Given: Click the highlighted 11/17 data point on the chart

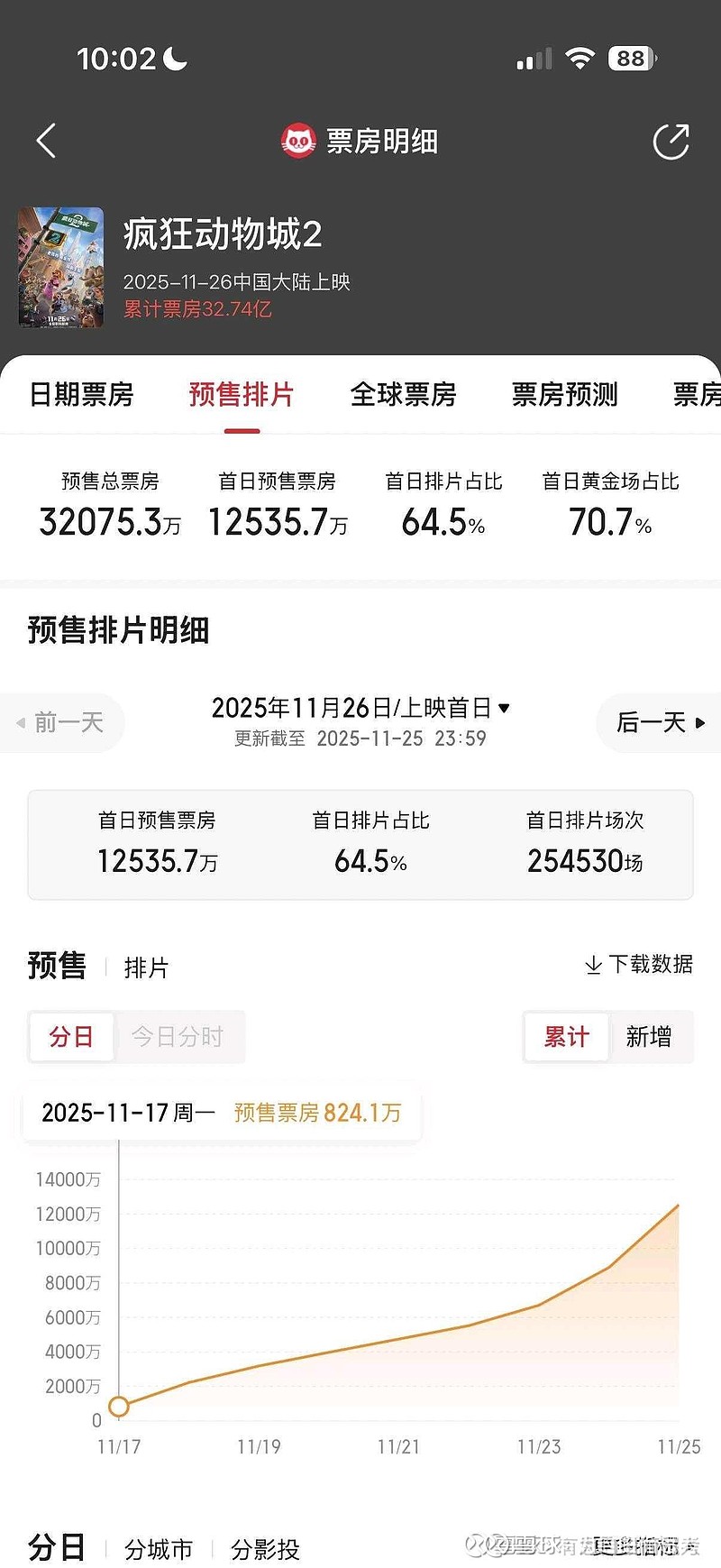Looking at the screenshot, I should click(120, 1406).
